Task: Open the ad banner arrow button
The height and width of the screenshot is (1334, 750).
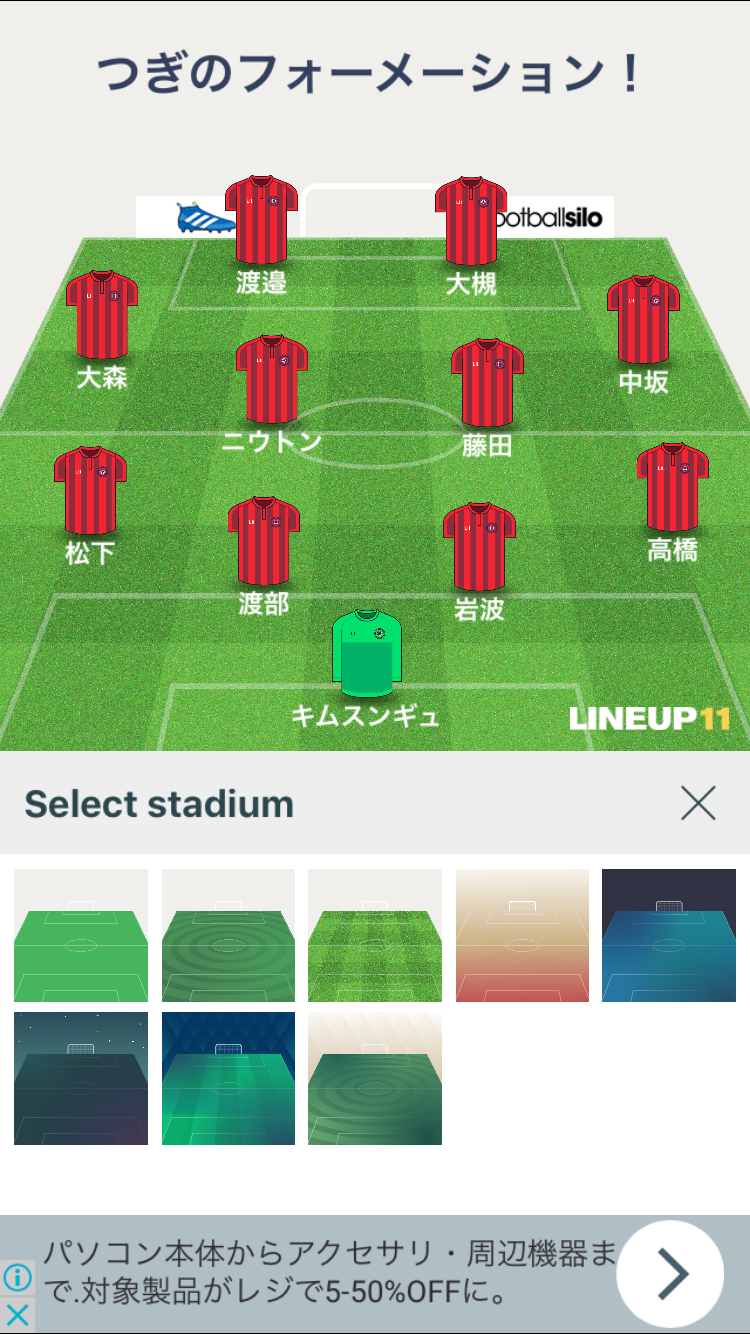Action: pyautogui.click(x=670, y=1273)
